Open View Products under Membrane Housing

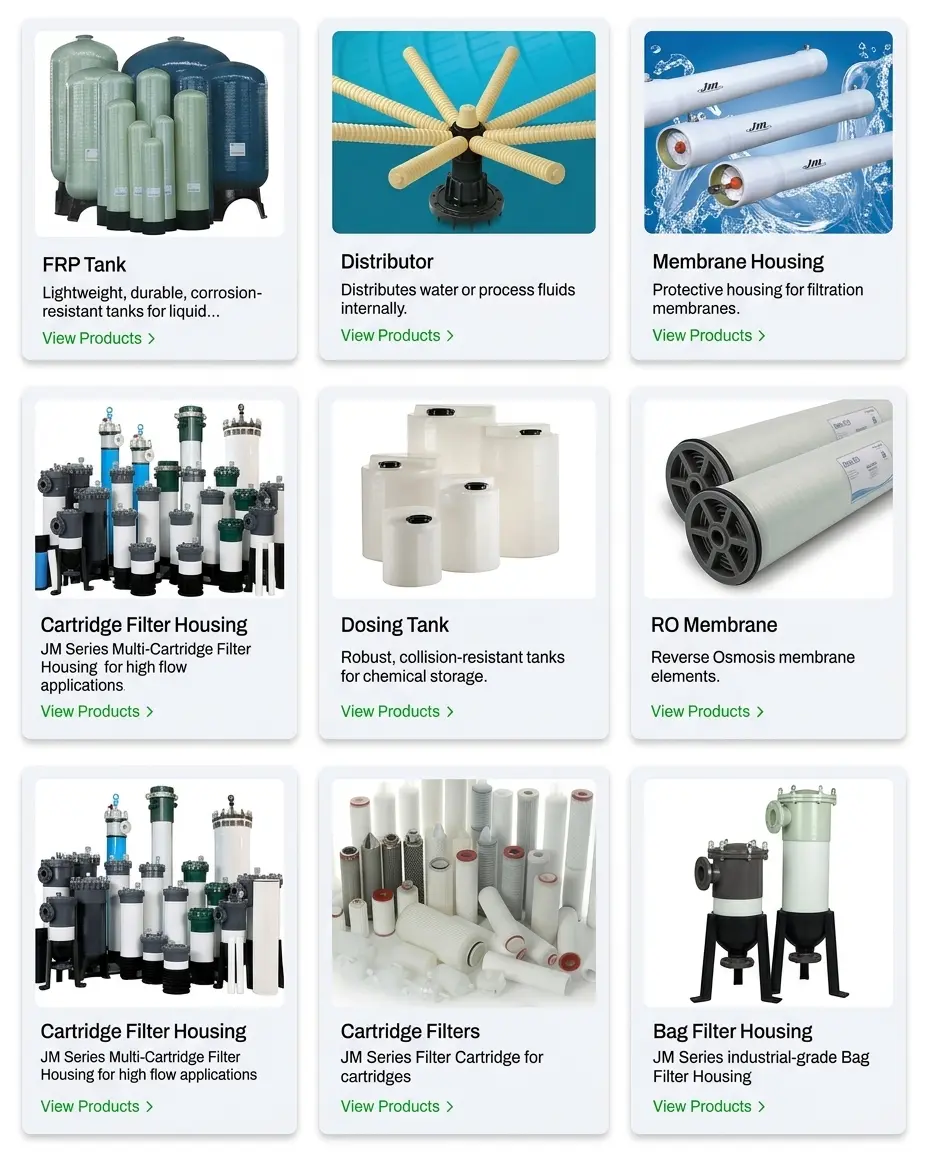coord(709,335)
